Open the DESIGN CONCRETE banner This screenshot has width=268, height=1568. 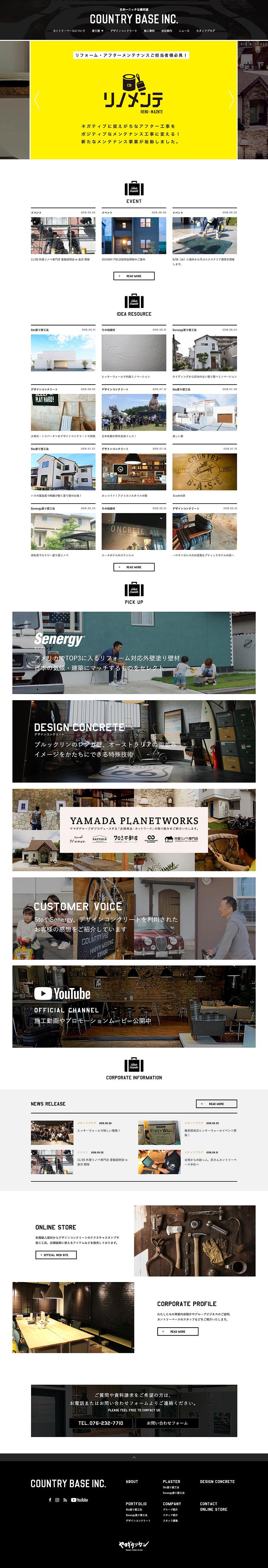click(134, 741)
